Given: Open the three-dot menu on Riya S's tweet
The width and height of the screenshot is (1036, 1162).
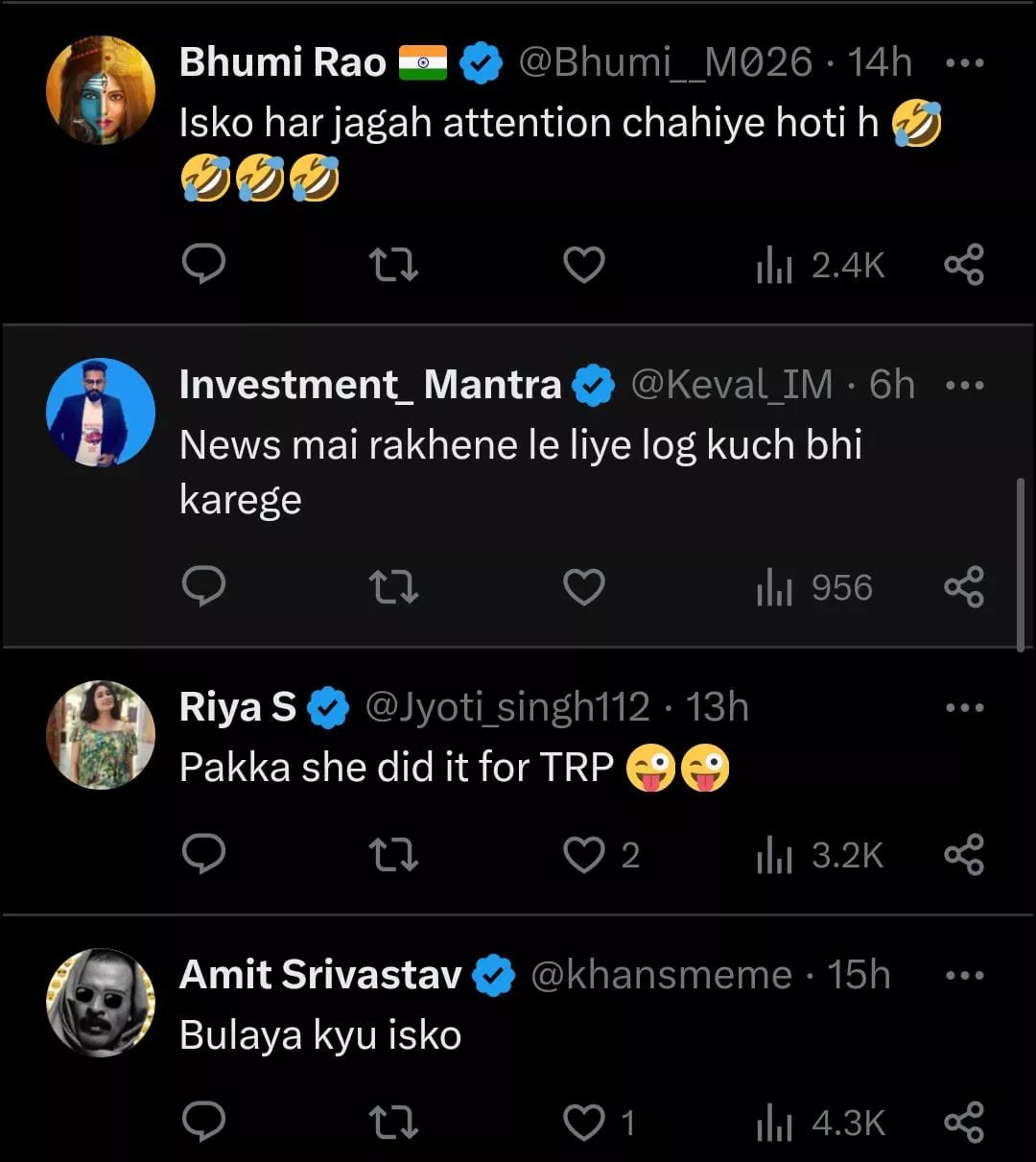Looking at the screenshot, I should 964,708.
